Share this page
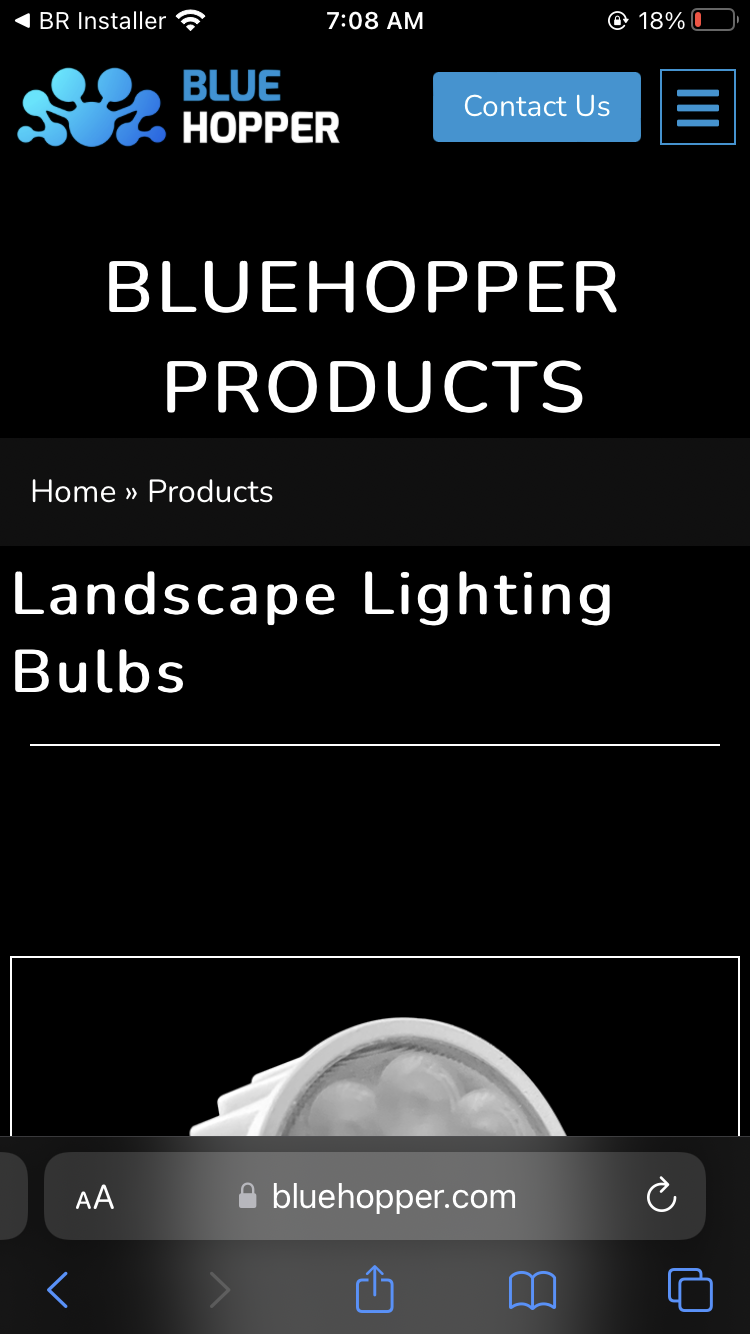The height and width of the screenshot is (1334, 750). pos(375,1289)
